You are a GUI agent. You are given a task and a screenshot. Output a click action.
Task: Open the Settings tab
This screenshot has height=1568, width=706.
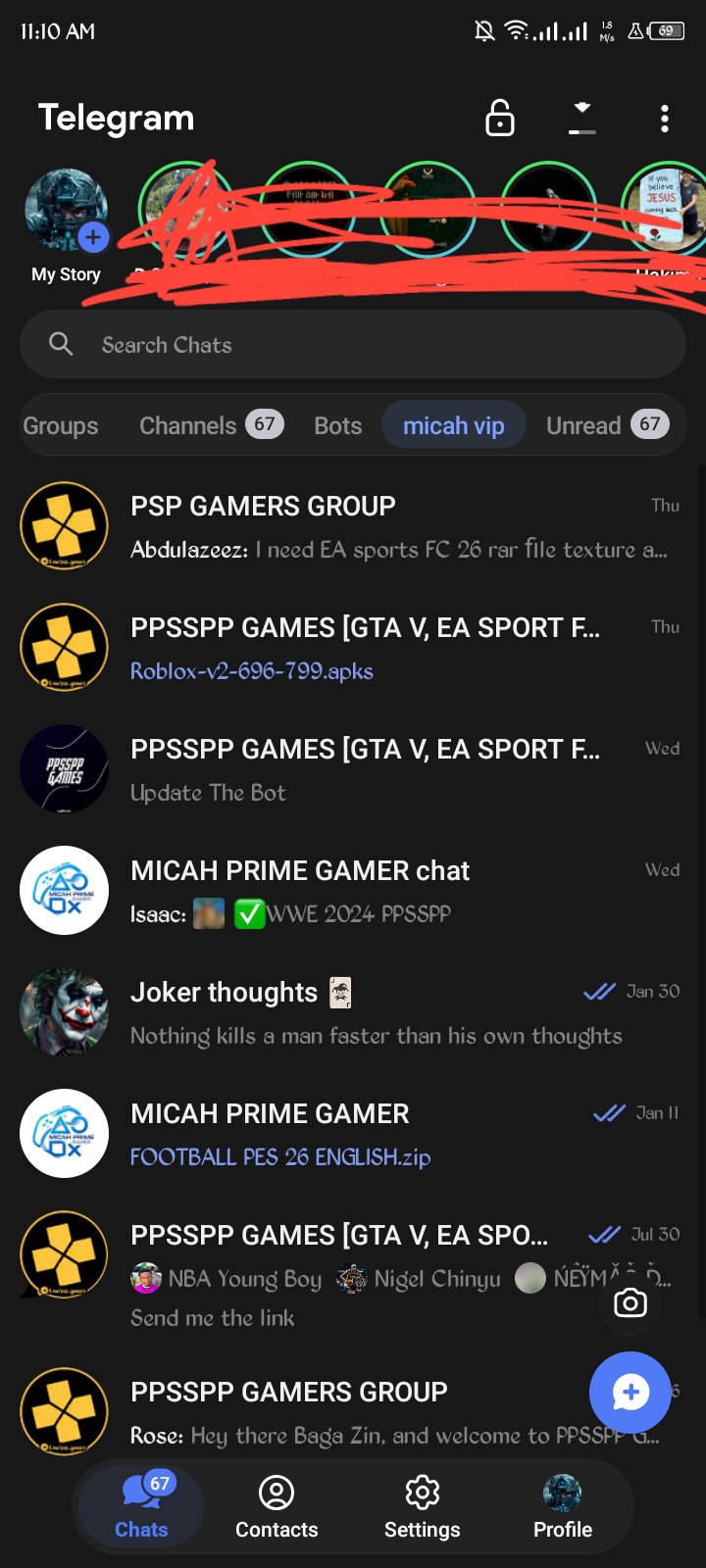click(x=422, y=1507)
